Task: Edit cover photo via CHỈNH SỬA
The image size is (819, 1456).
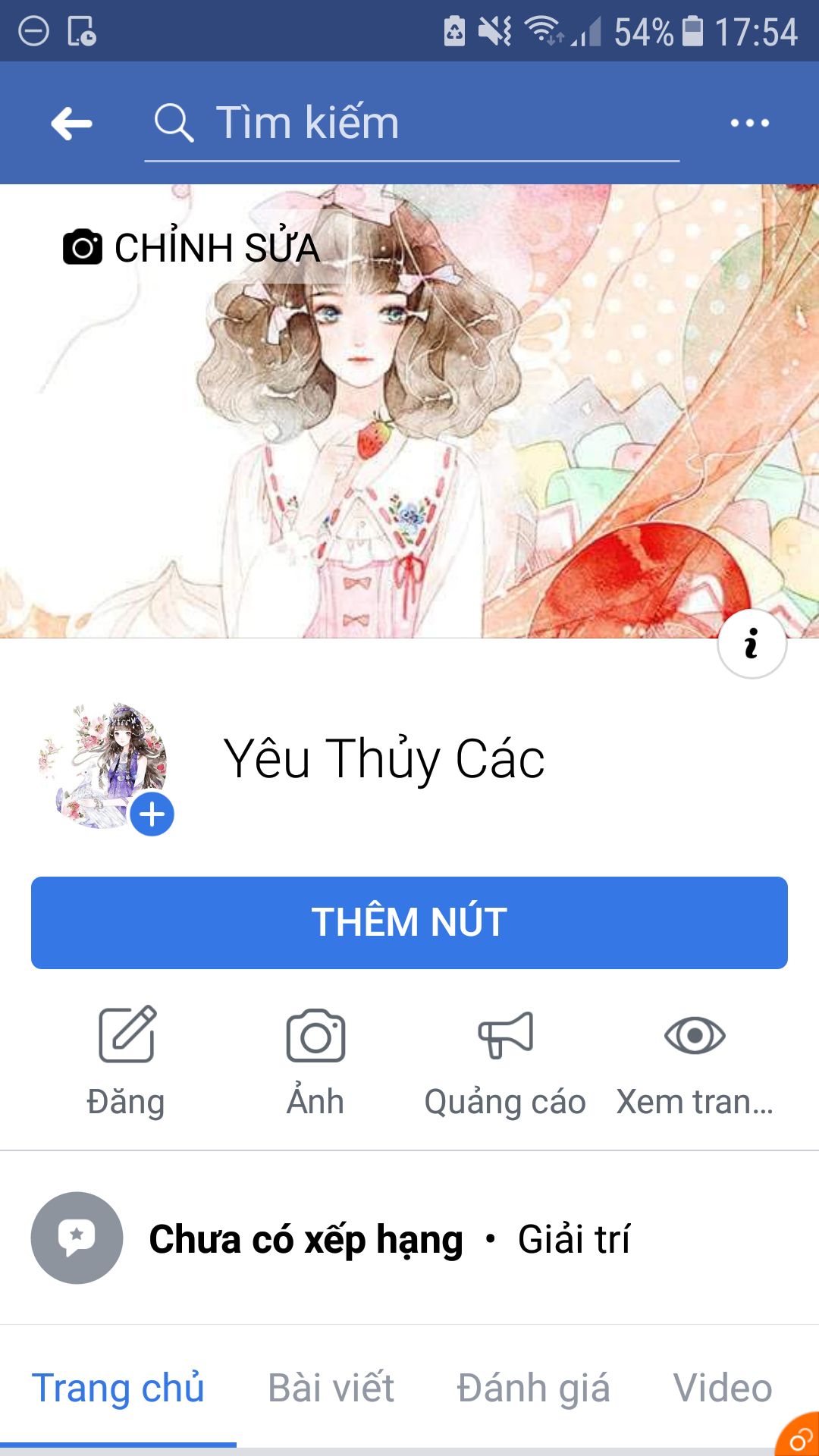Action: [x=193, y=248]
